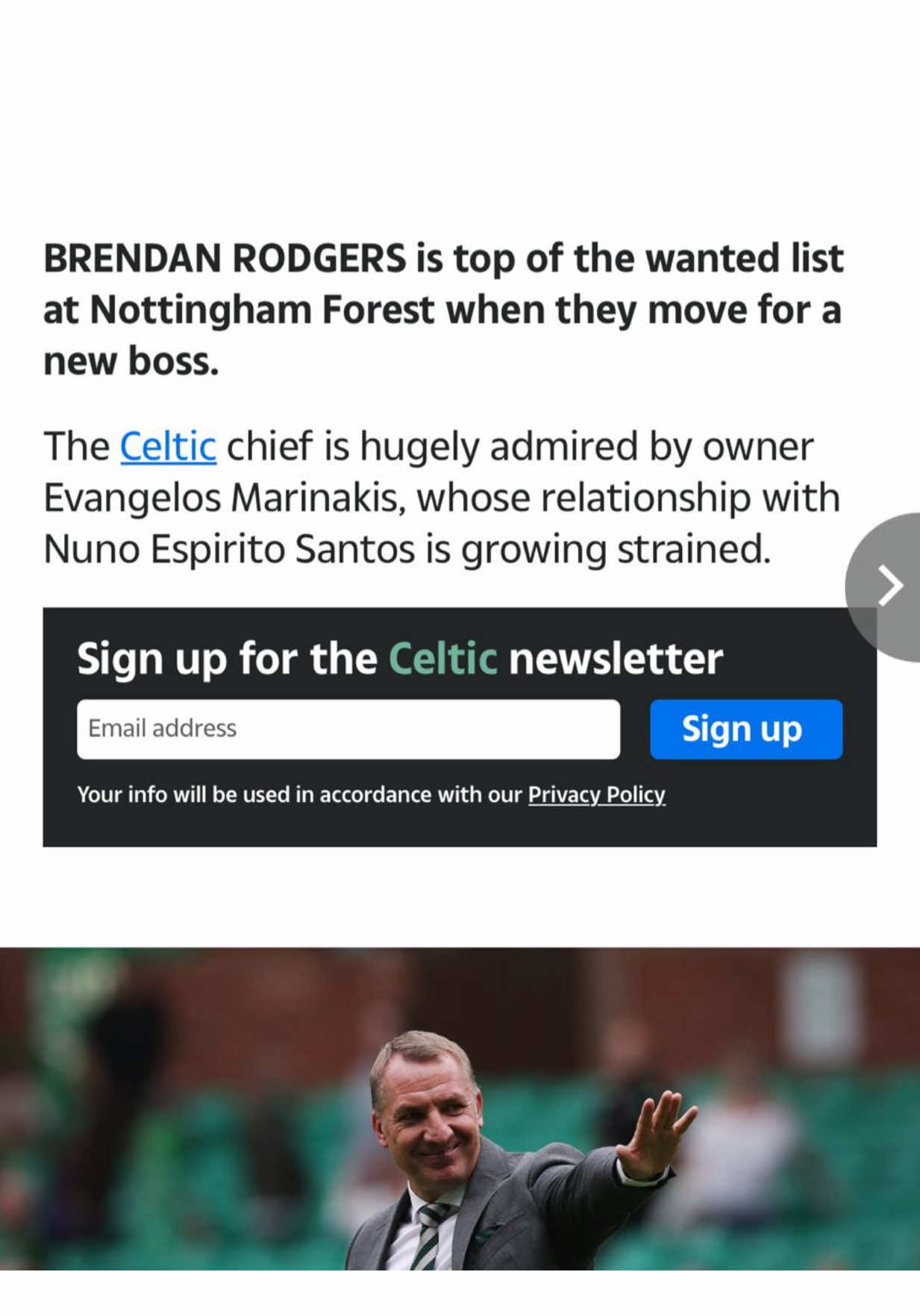920x1316 pixels.
Task: Tap the email address field
Action: pos(348,729)
